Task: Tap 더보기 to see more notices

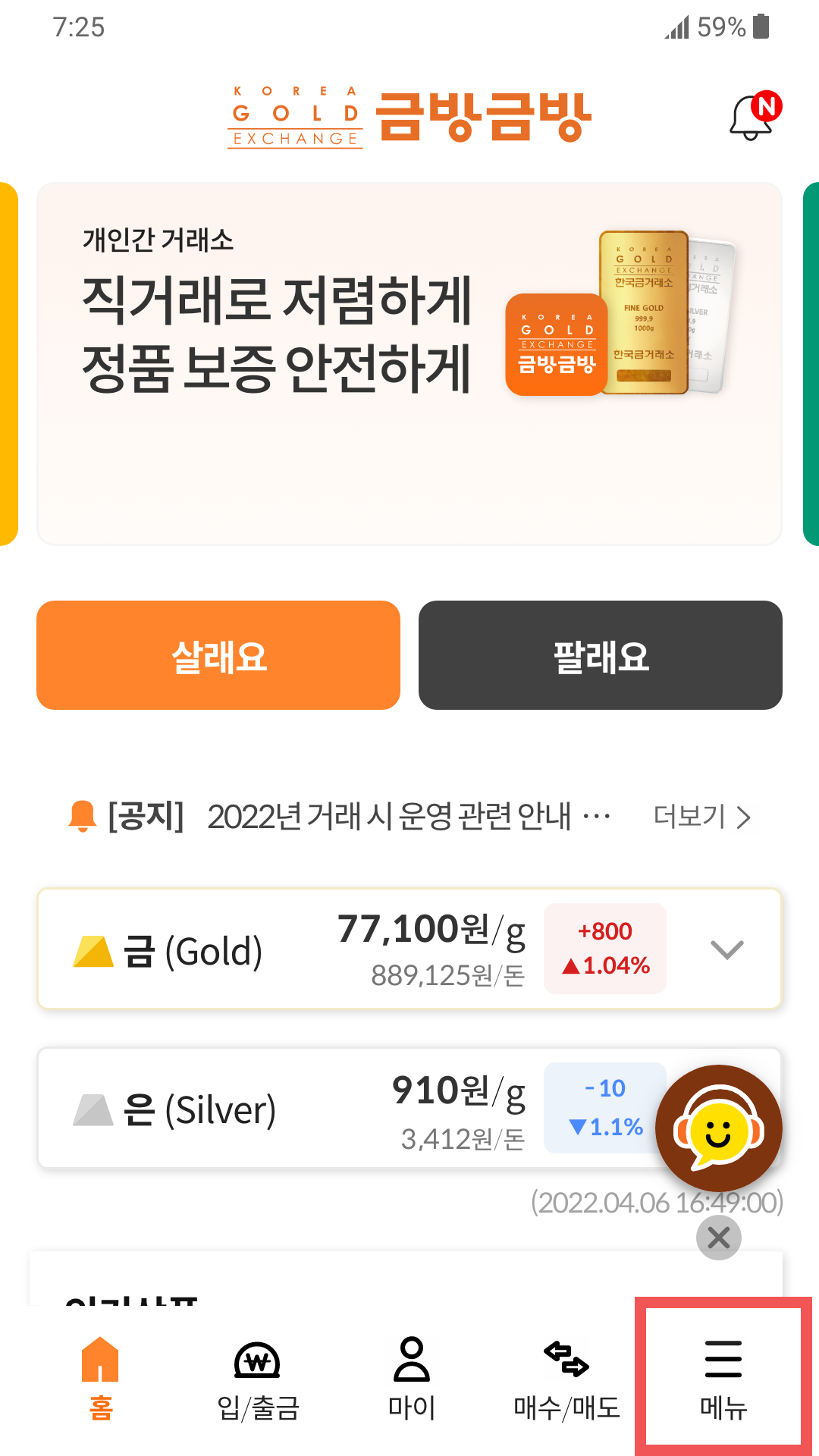Action: [701, 817]
